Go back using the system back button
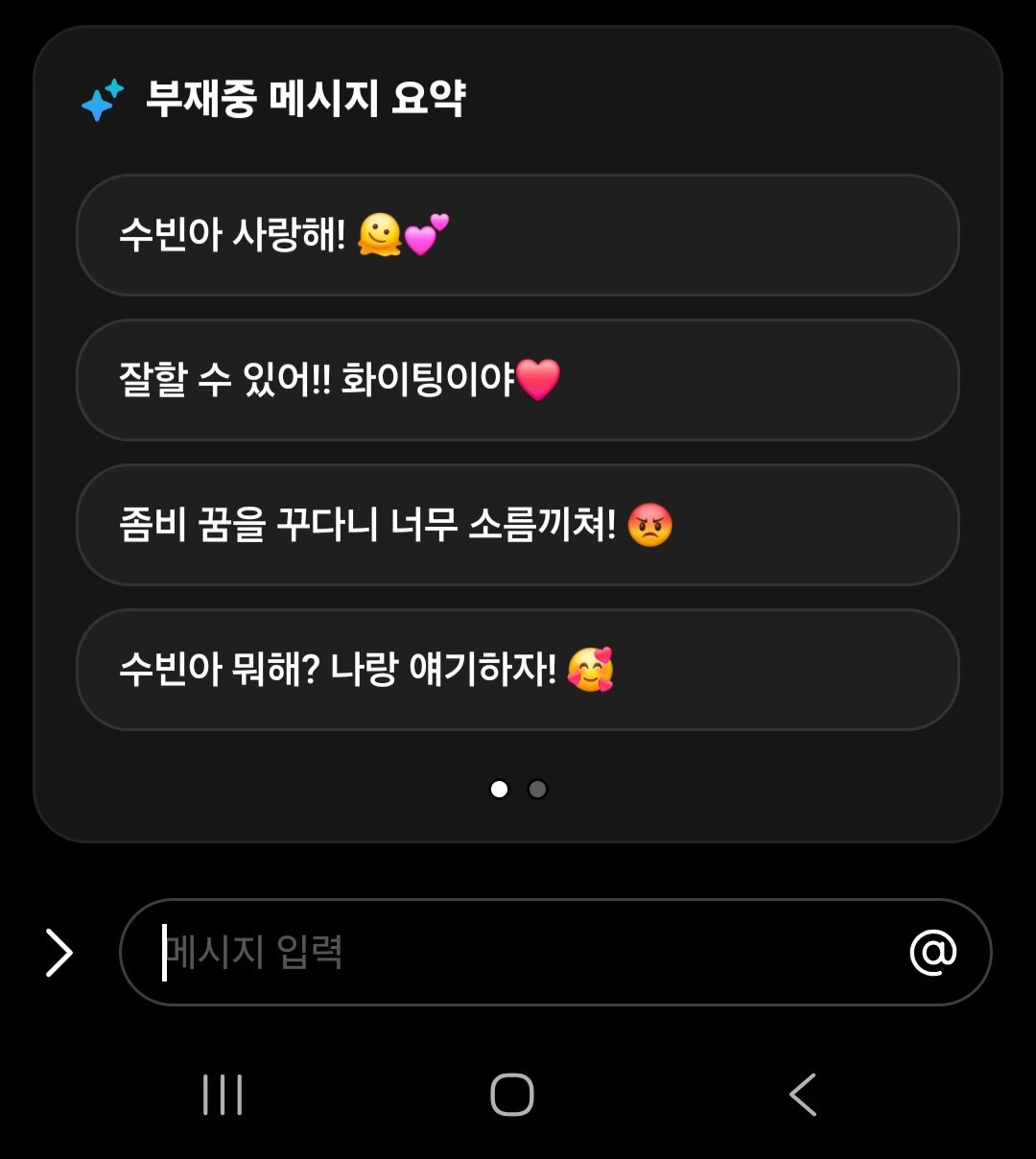1036x1159 pixels. tap(803, 1094)
